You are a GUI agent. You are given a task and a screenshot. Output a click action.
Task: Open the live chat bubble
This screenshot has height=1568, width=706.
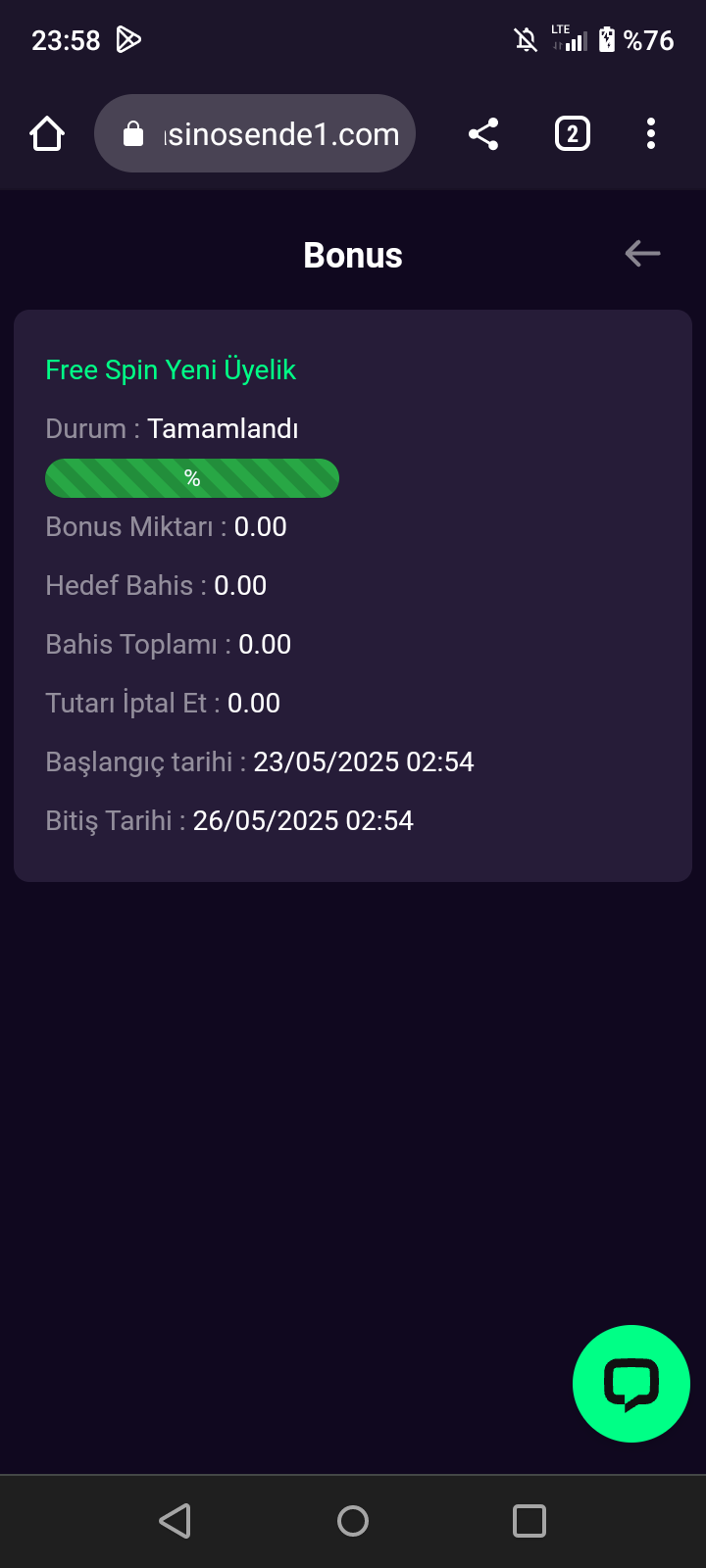click(x=631, y=1384)
